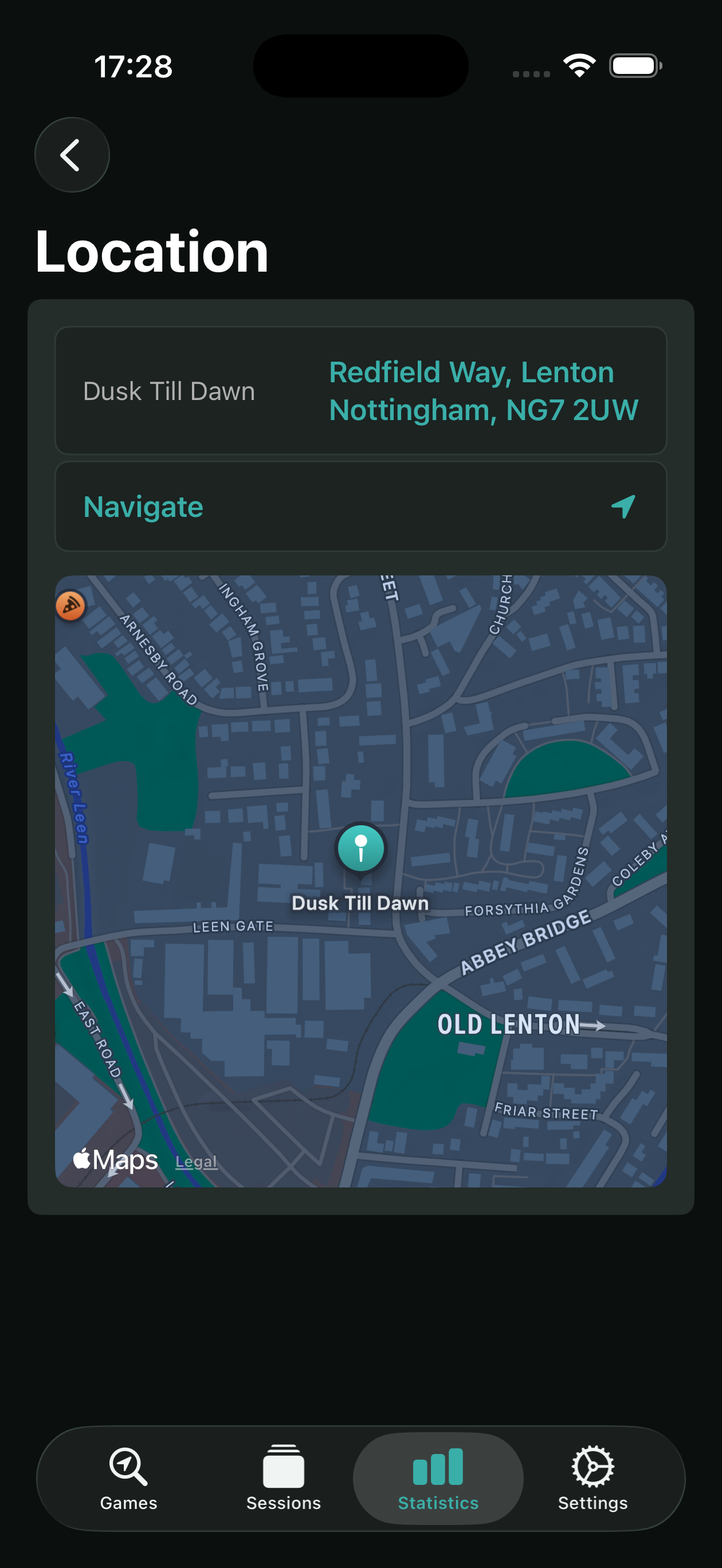Viewport: 722px width, 1568px height.
Task: Tap the Navigate location arrow icon
Action: 623,506
